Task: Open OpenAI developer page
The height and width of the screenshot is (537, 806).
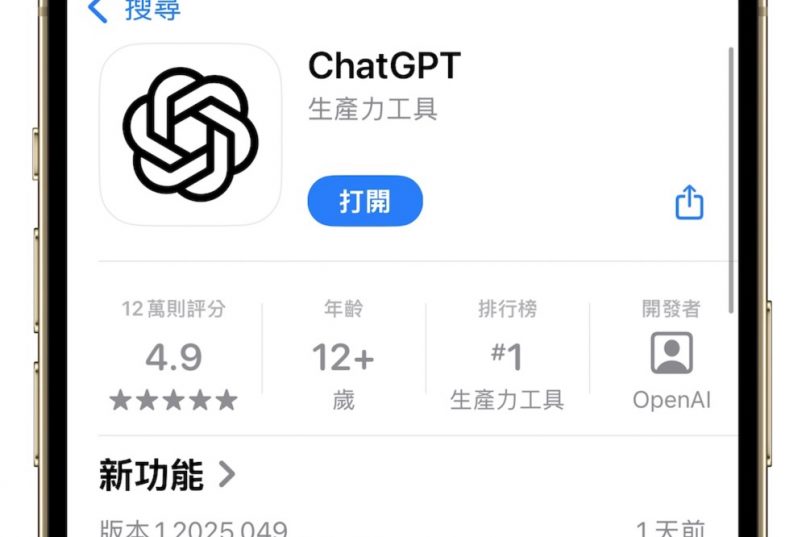Action: [x=671, y=356]
